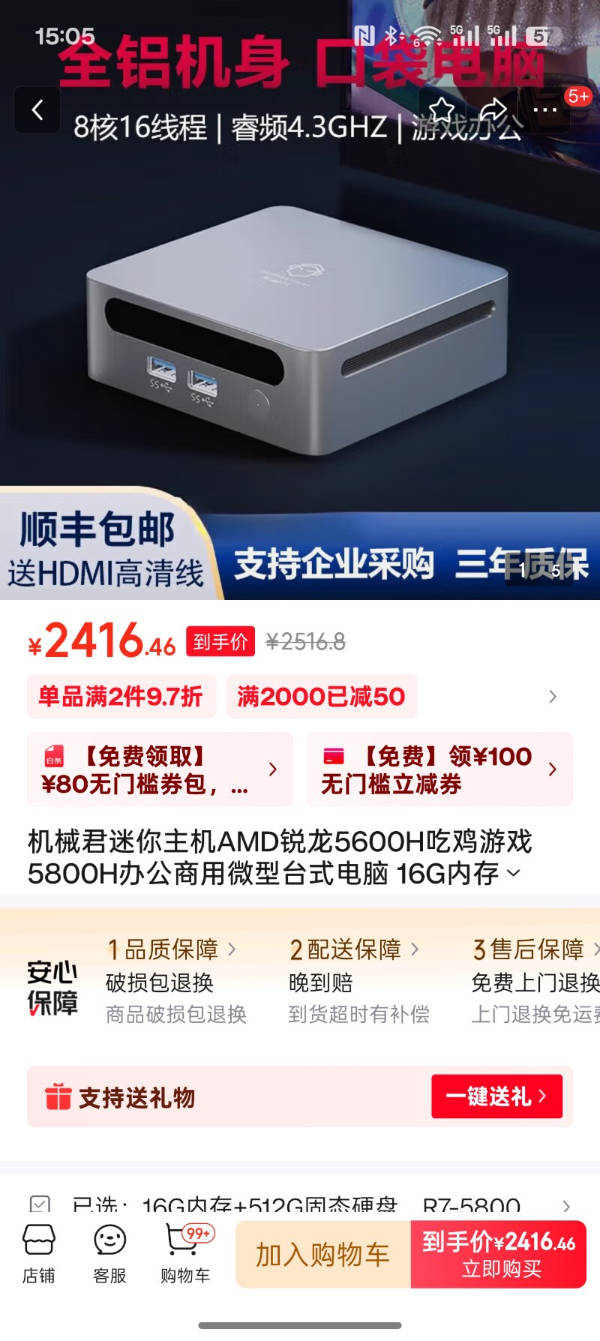Contact 客服 customer service

(110, 1255)
